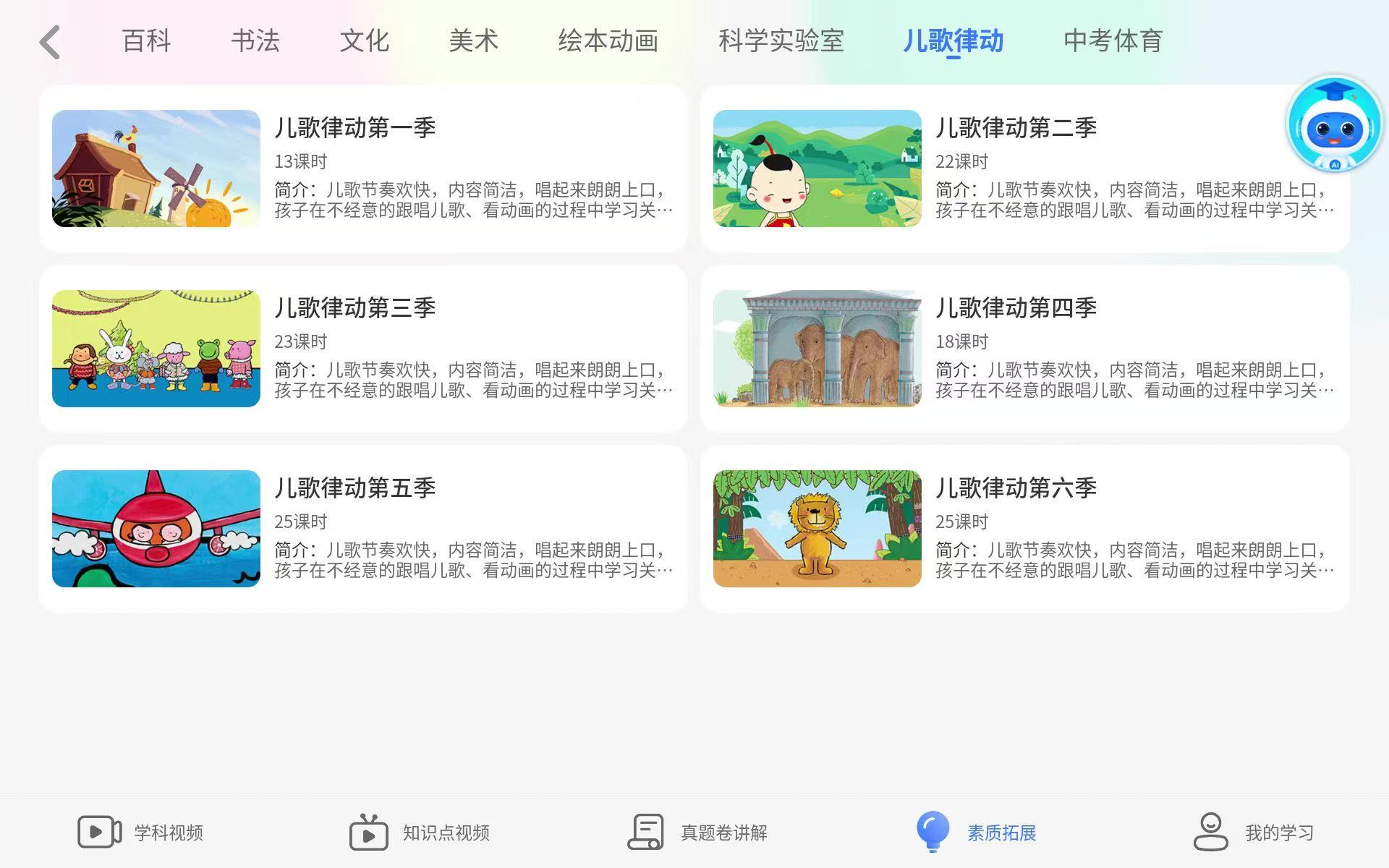Switch to the 我的学习 section

[x=1253, y=833]
